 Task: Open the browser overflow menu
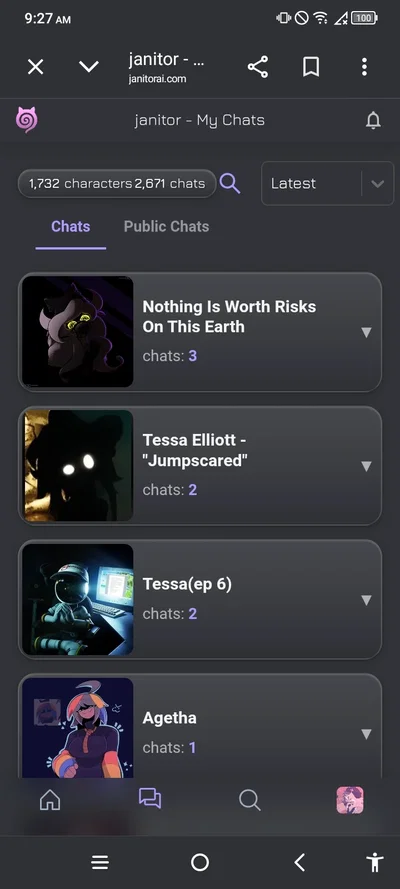pyautogui.click(x=364, y=67)
